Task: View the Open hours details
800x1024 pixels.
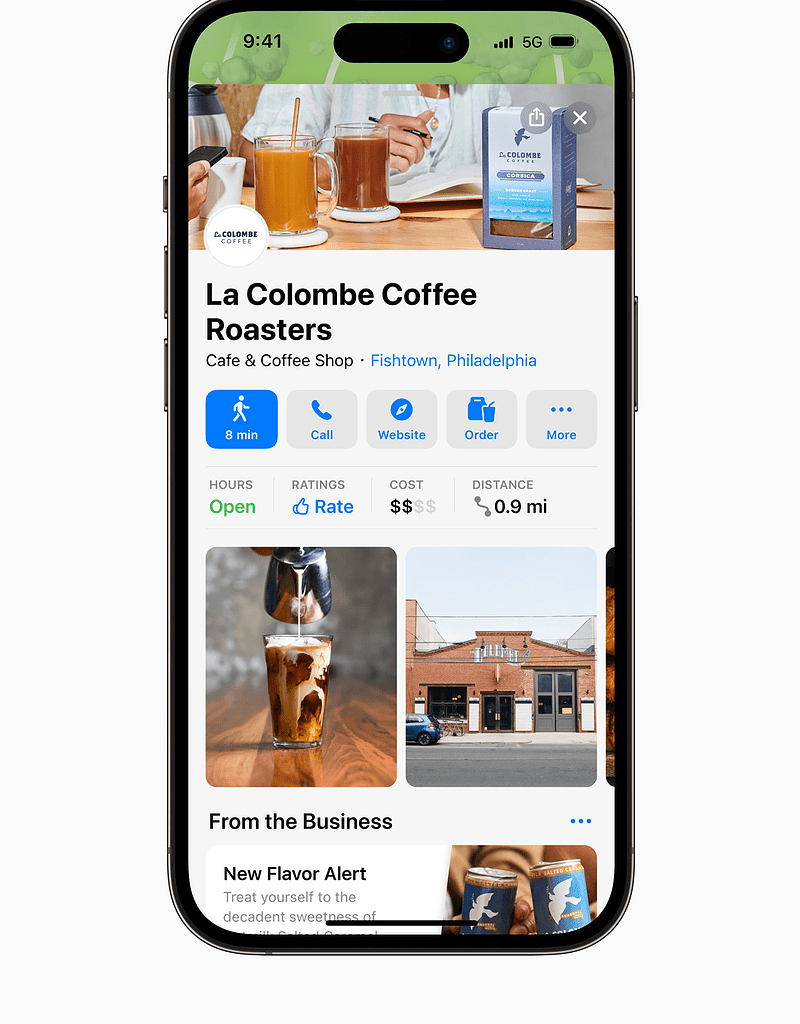Action: pyautogui.click(x=232, y=506)
